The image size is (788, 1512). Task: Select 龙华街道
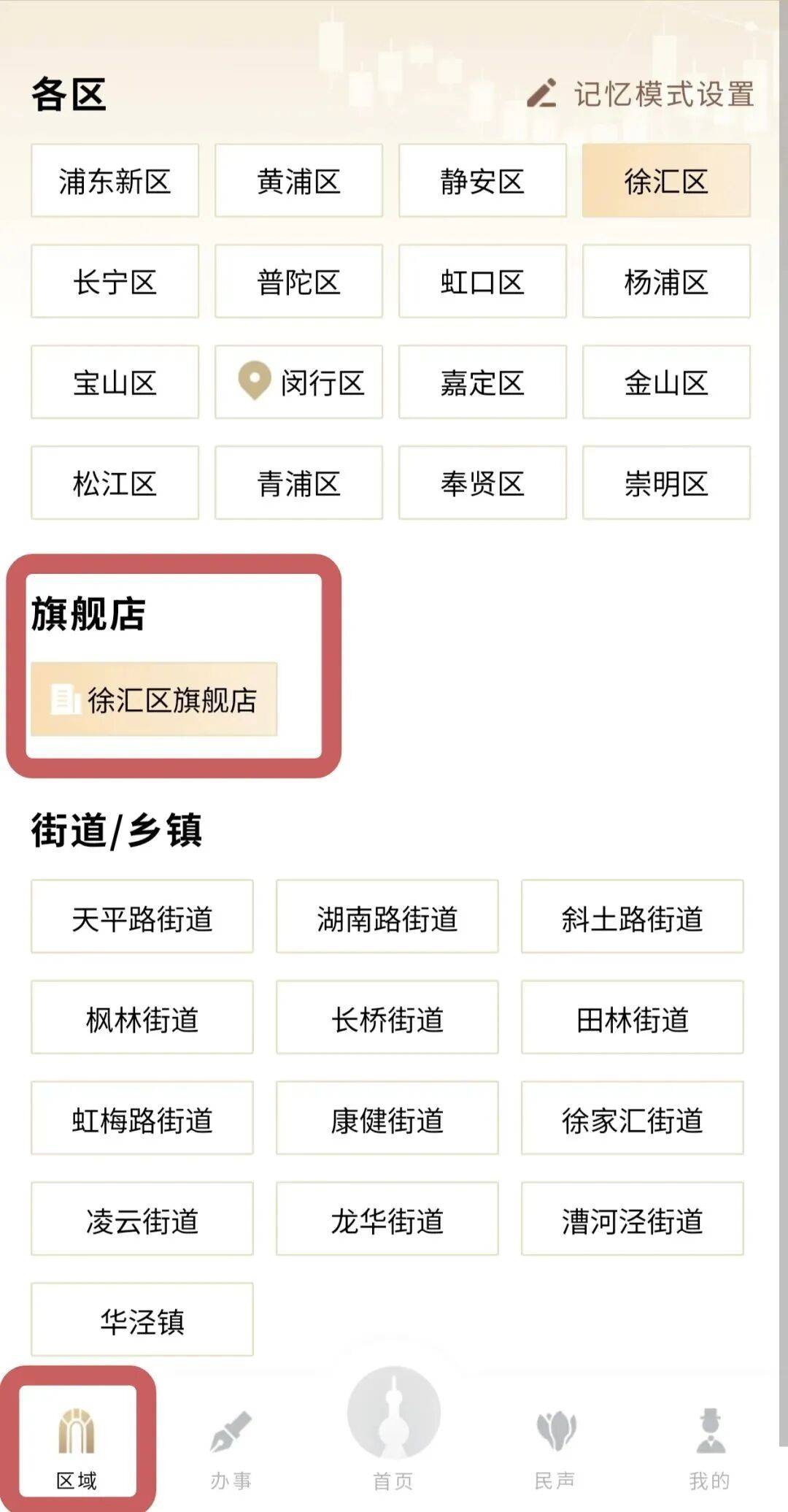click(387, 1219)
